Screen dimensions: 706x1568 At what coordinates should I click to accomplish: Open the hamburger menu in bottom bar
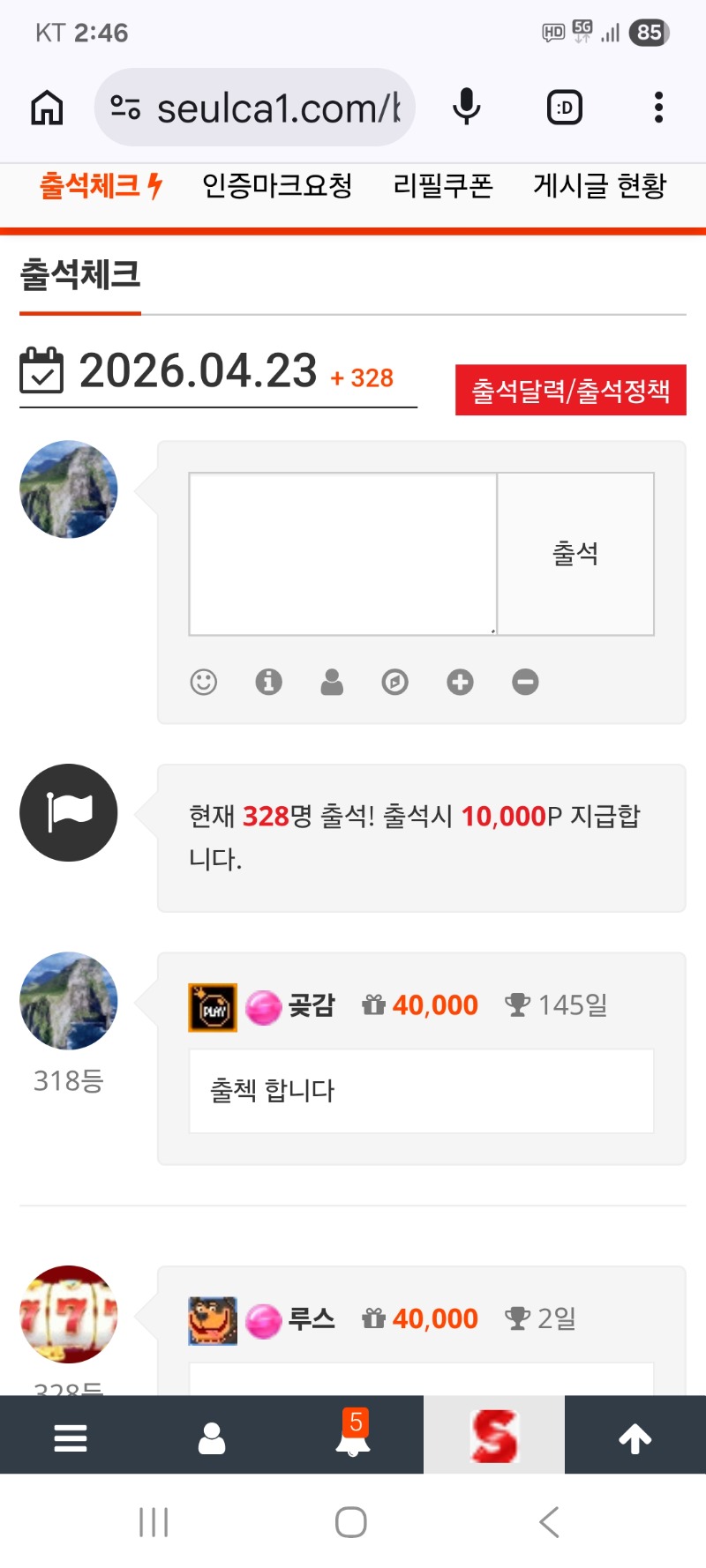[71, 1438]
